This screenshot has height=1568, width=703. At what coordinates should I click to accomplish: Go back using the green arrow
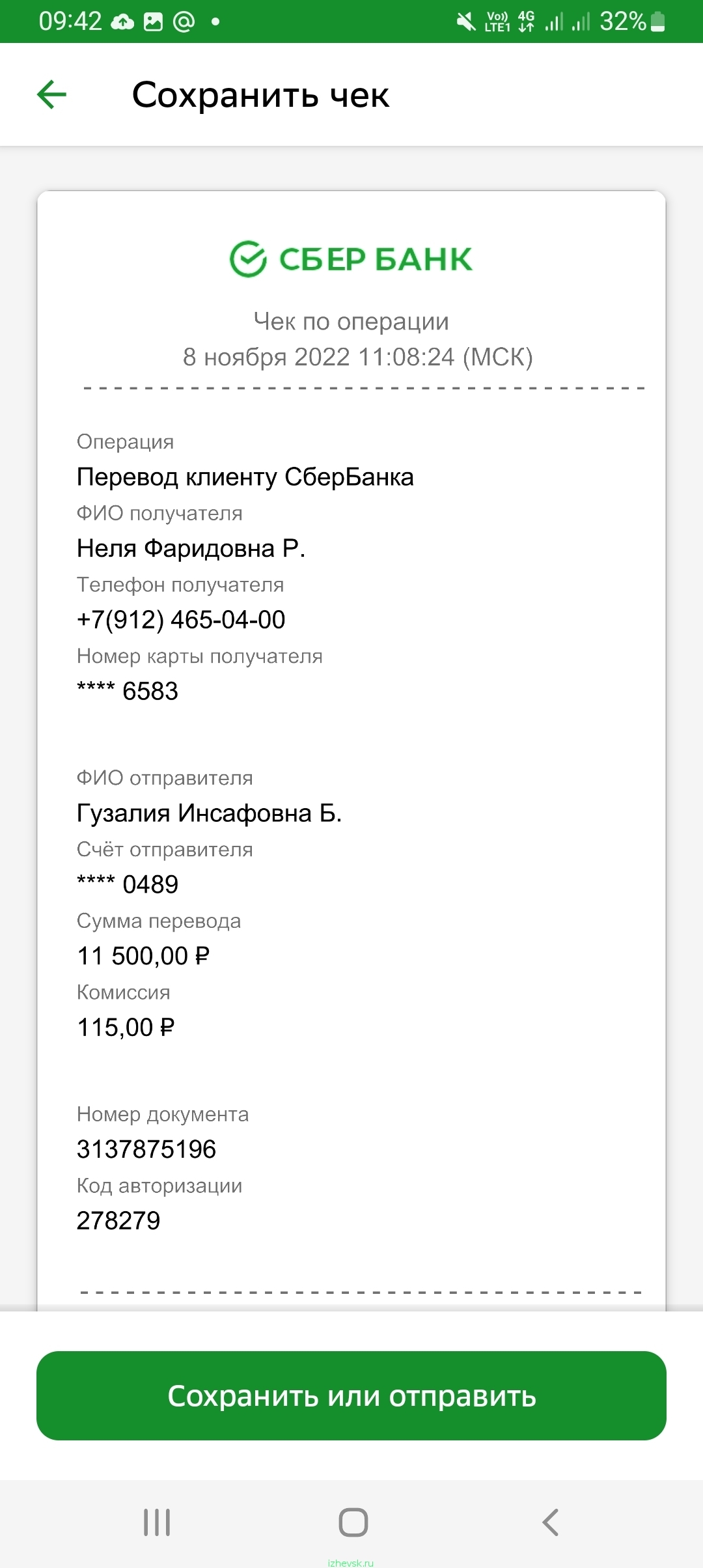click(x=52, y=95)
